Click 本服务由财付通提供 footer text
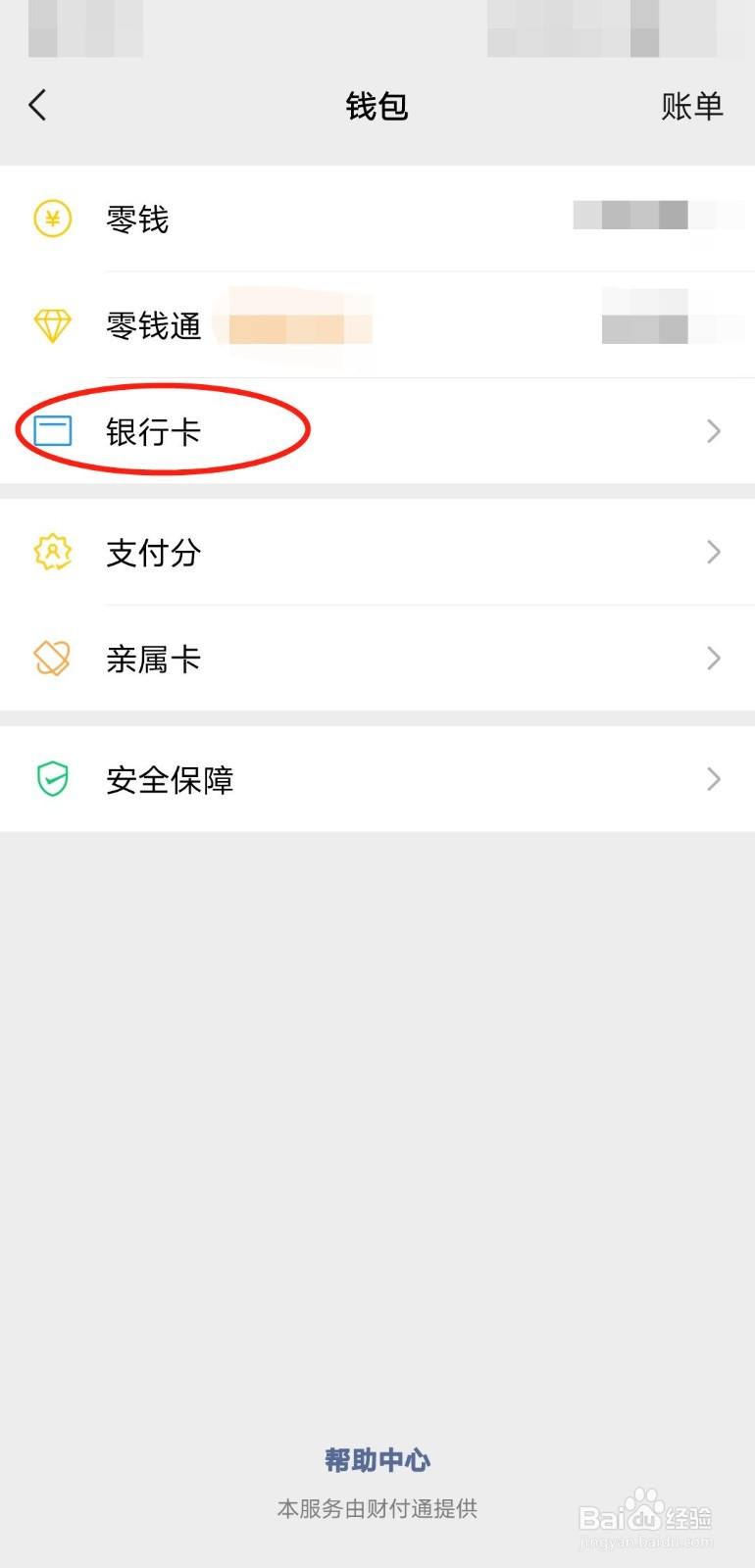The height and width of the screenshot is (1568, 755). point(377,1509)
